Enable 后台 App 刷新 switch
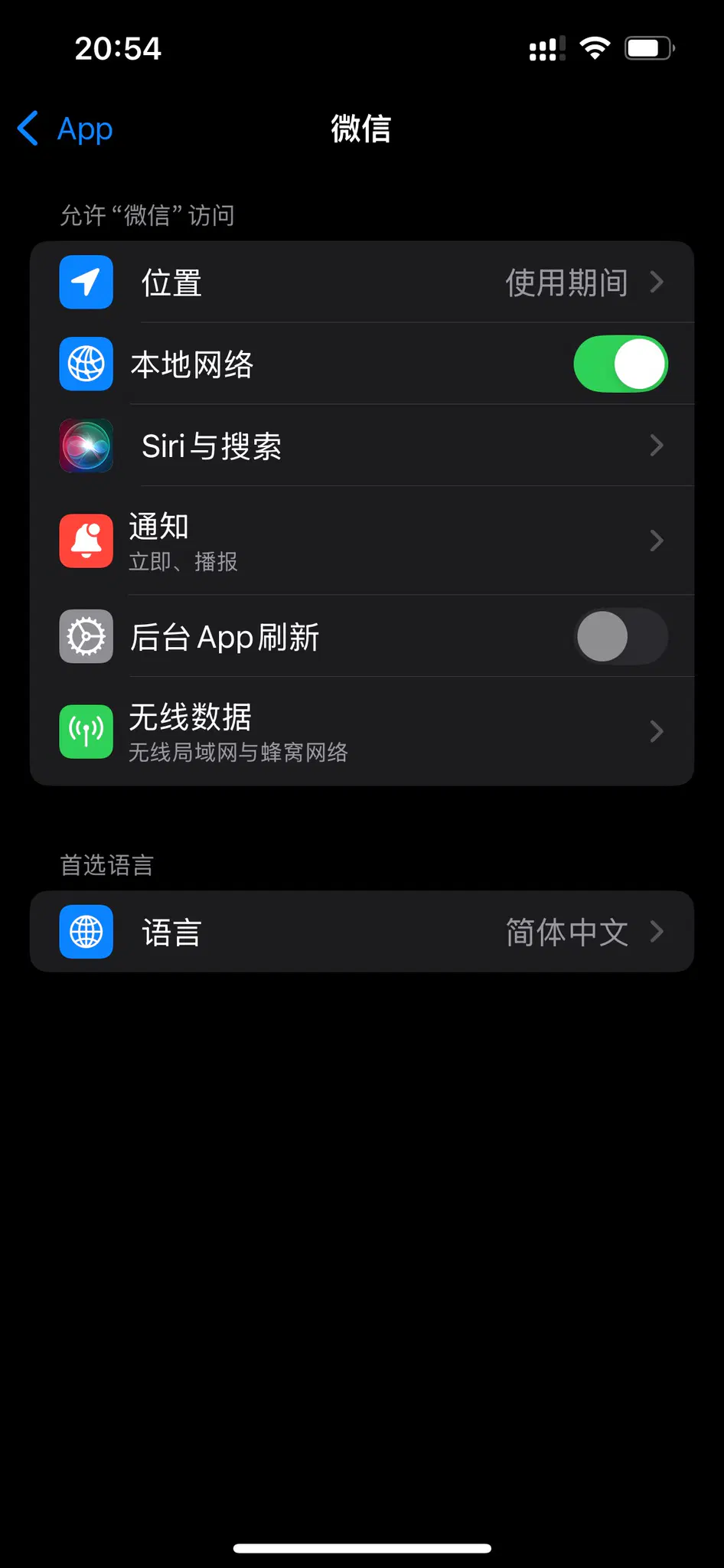The image size is (724, 1568). coord(620,636)
